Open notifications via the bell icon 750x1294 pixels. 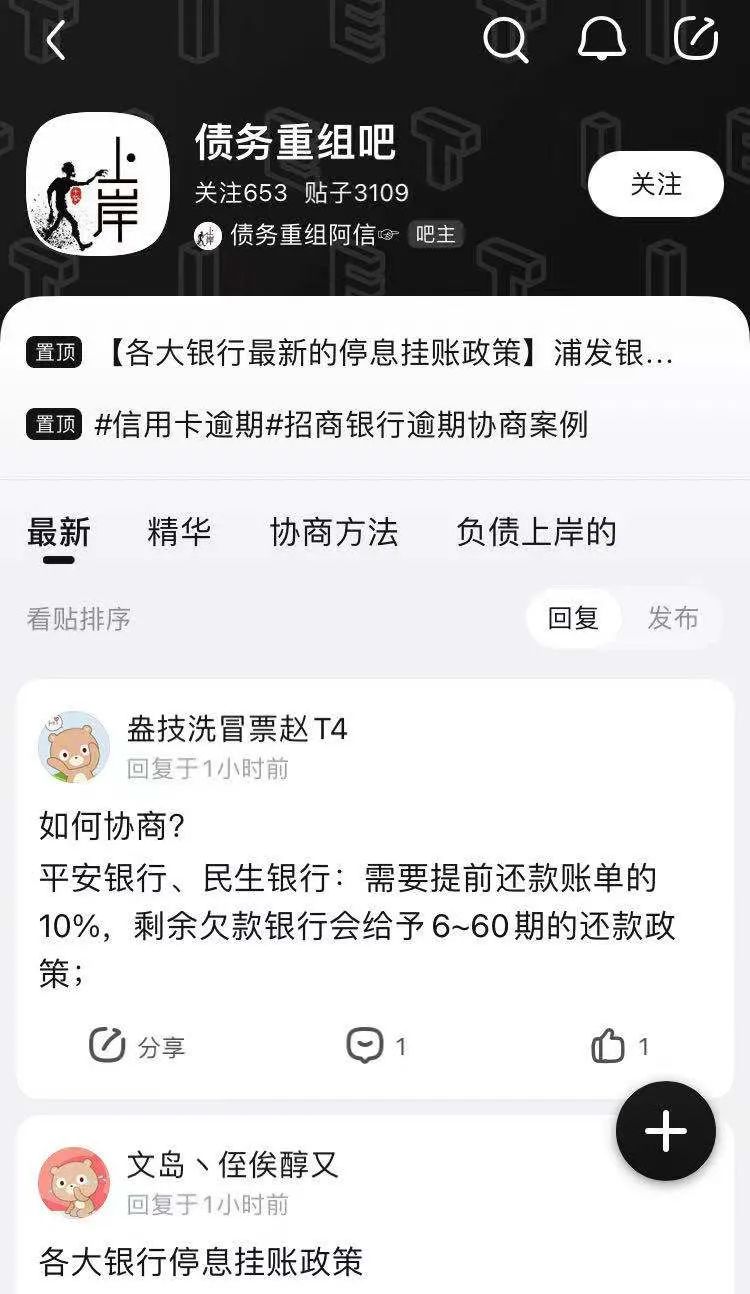[x=600, y=42]
